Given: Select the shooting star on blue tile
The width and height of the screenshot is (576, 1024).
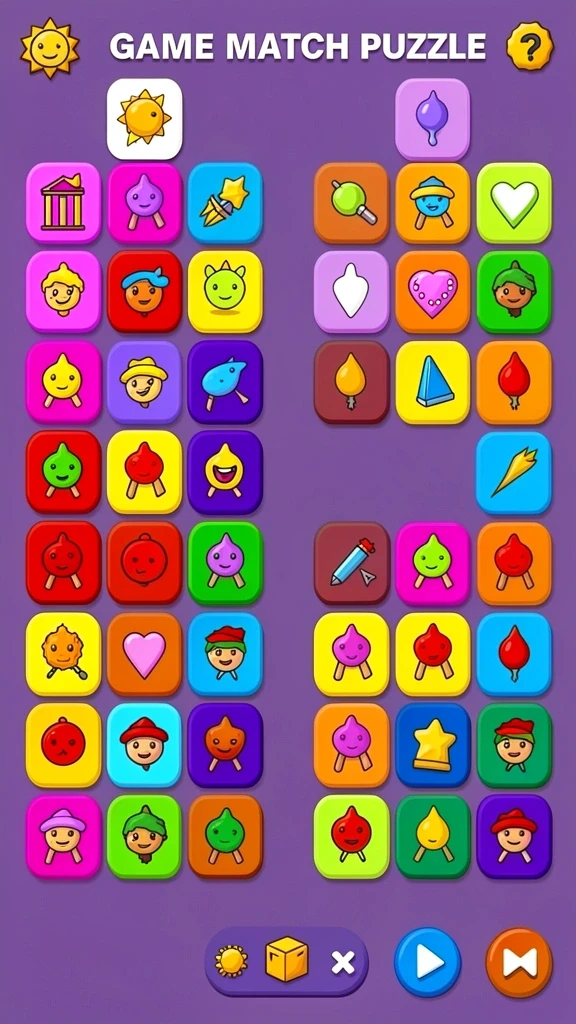Looking at the screenshot, I should pos(225,203).
